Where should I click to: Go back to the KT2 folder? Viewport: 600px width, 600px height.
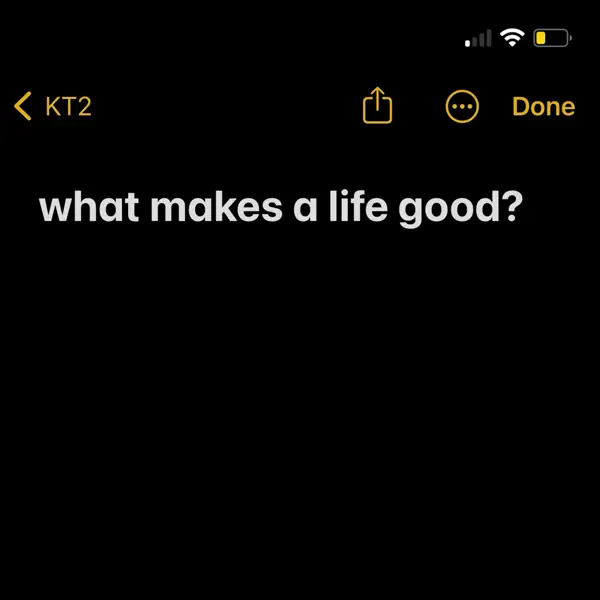[x=53, y=106]
